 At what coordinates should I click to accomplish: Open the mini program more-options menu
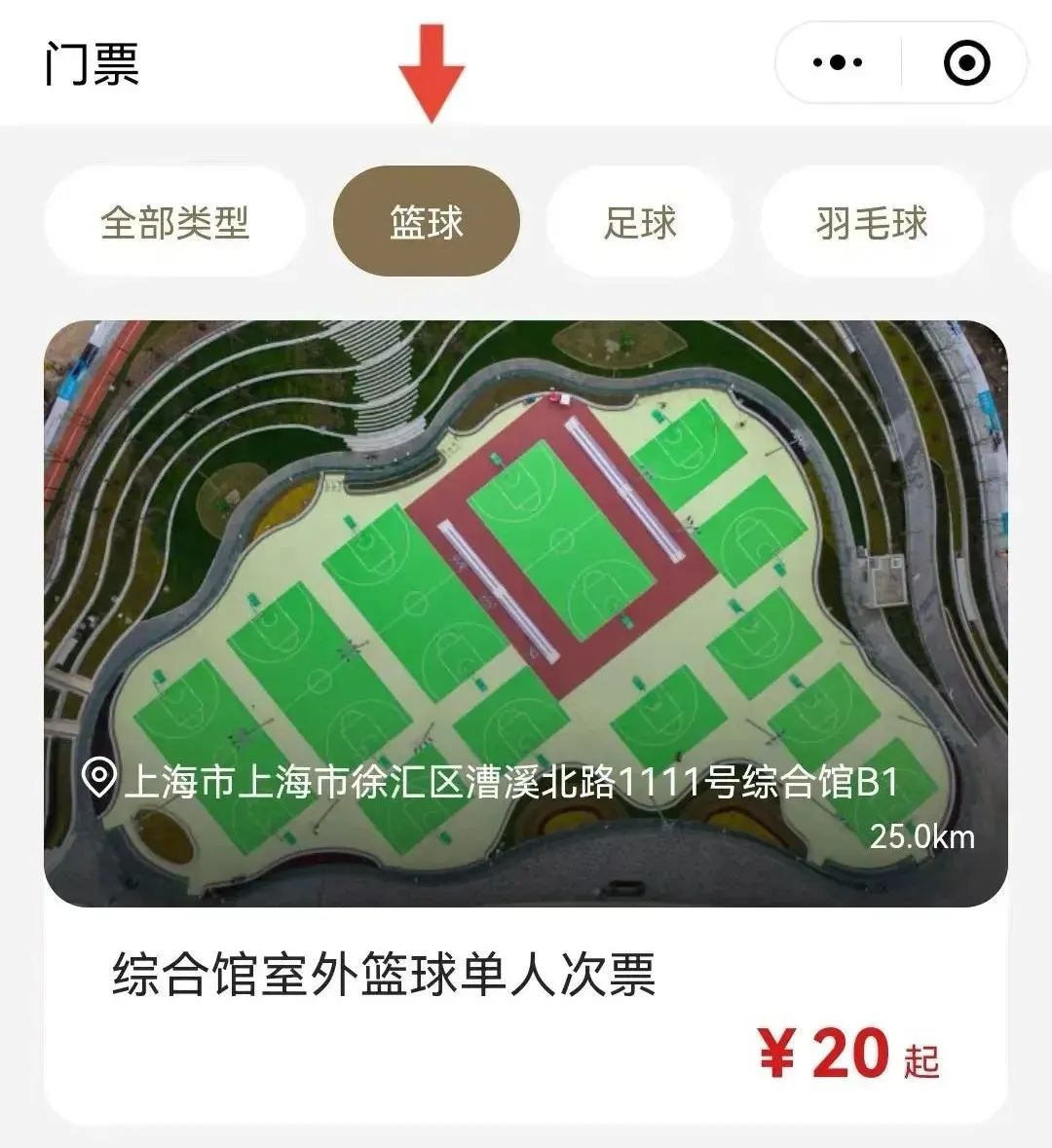pyautogui.click(x=838, y=63)
